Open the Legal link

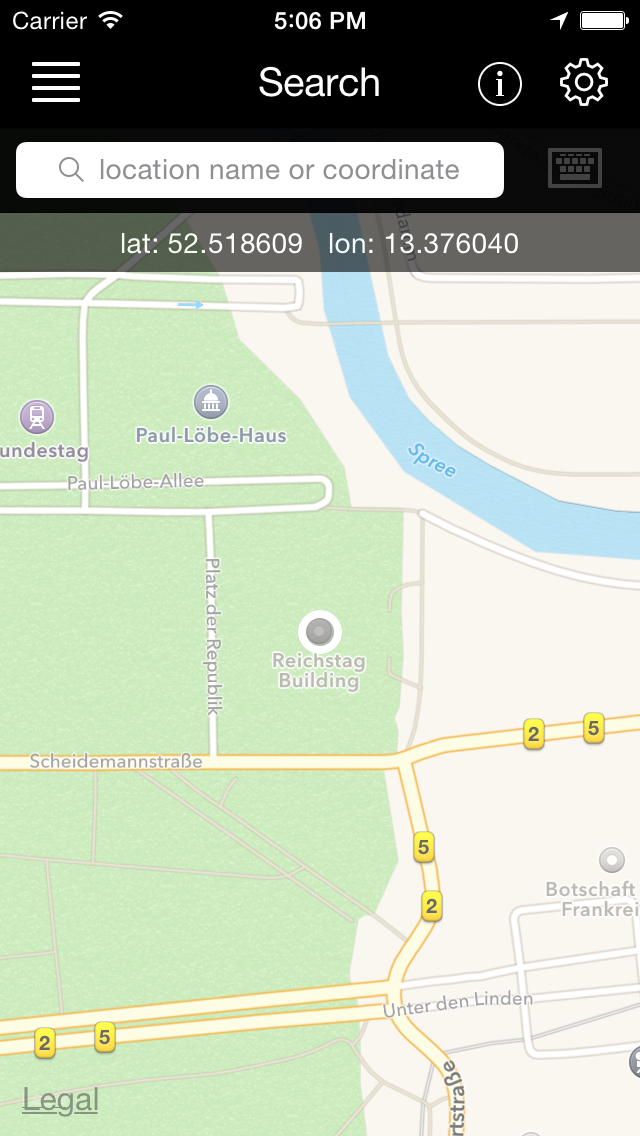[x=60, y=1100]
